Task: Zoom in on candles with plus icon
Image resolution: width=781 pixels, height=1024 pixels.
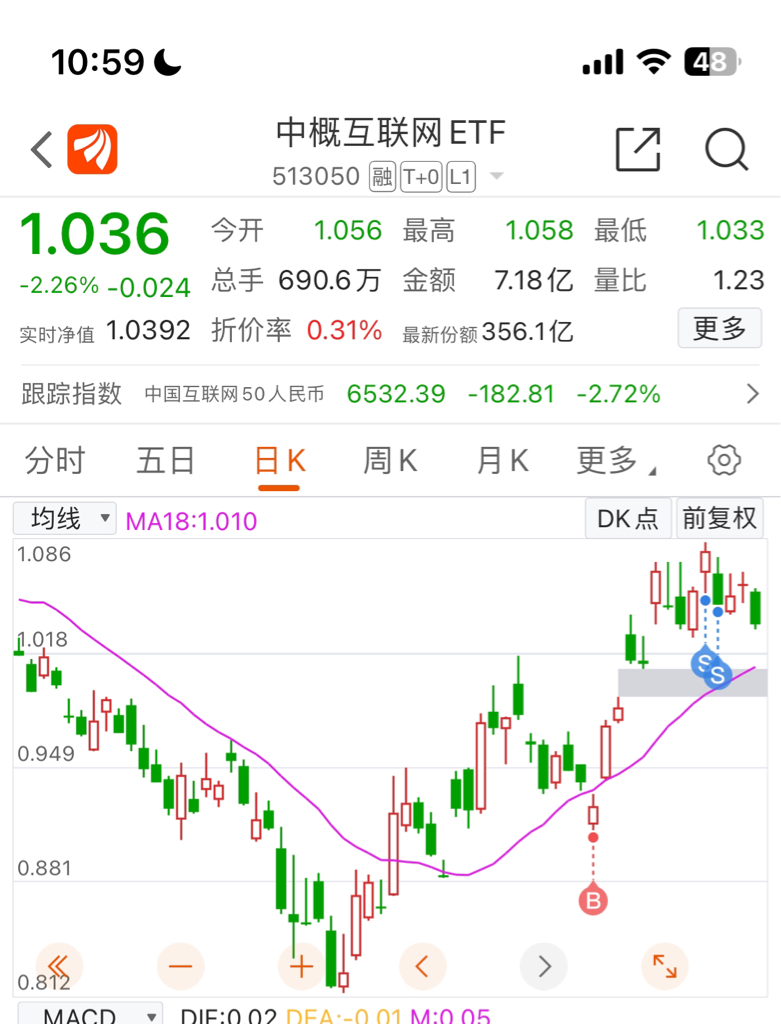Action: (300, 967)
